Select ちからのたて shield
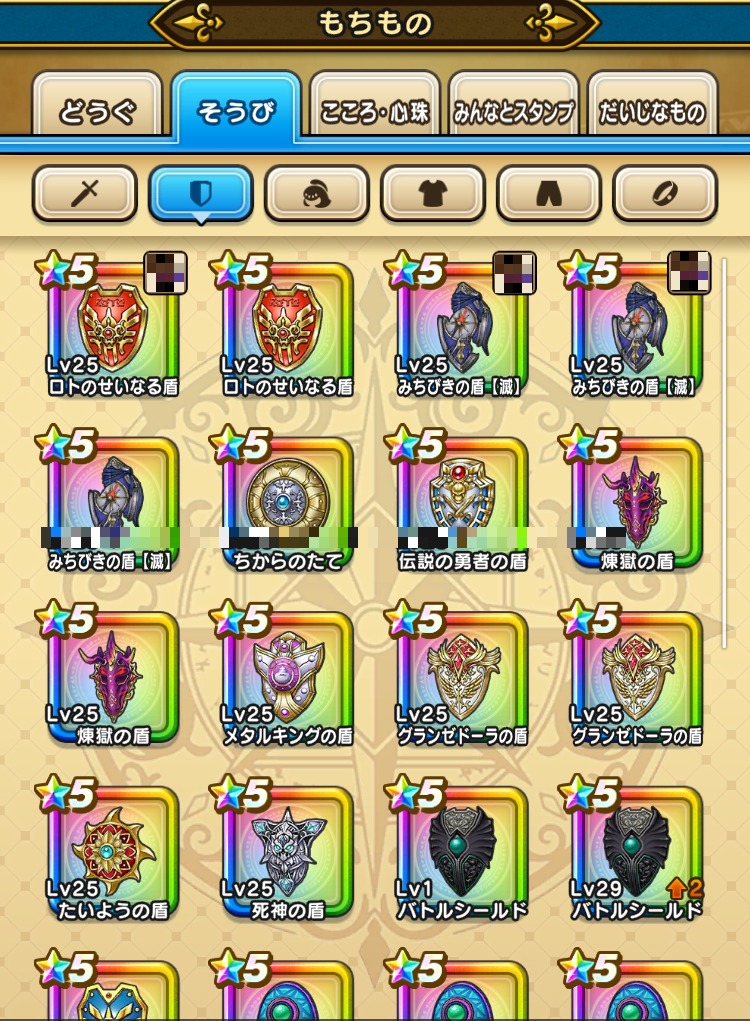The width and height of the screenshot is (750, 1021). [x=287, y=502]
